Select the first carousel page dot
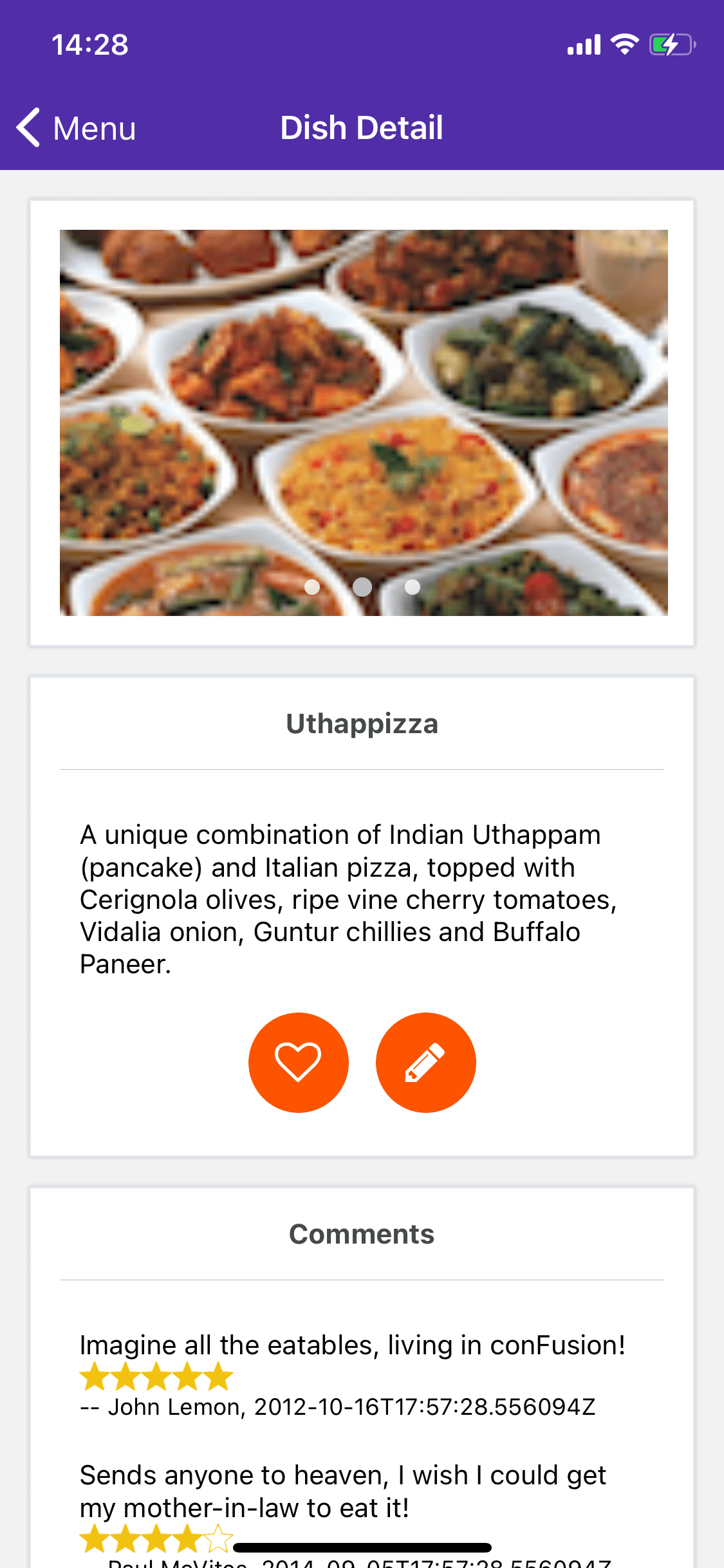This screenshot has height=1568, width=724. pyautogui.click(x=313, y=586)
